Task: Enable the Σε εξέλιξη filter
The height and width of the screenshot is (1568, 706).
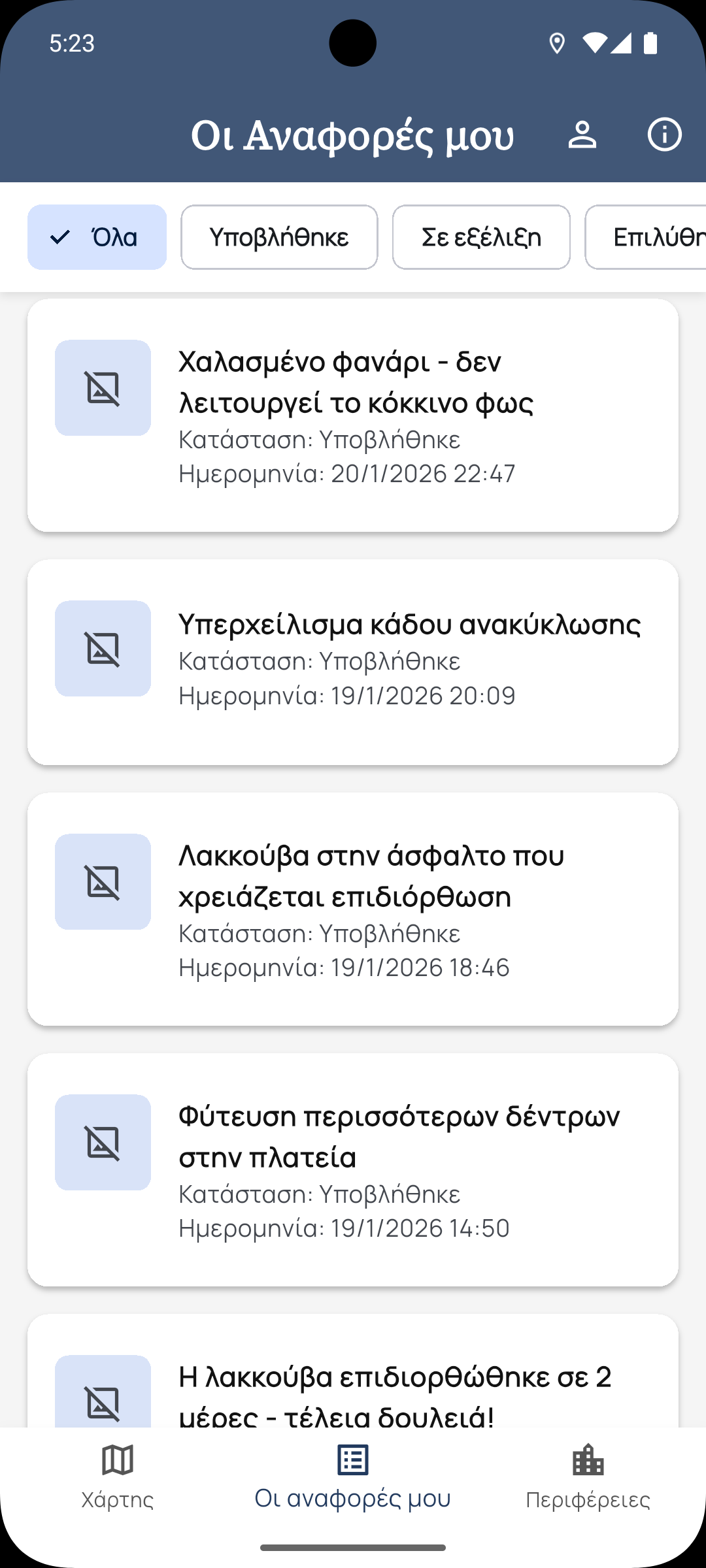Action: click(480, 237)
